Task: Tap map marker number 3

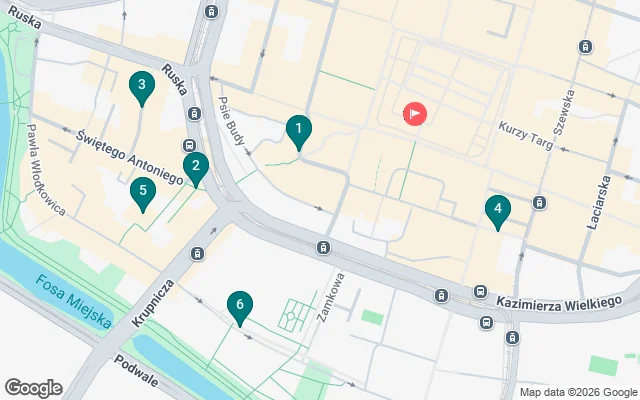Action: click(141, 87)
